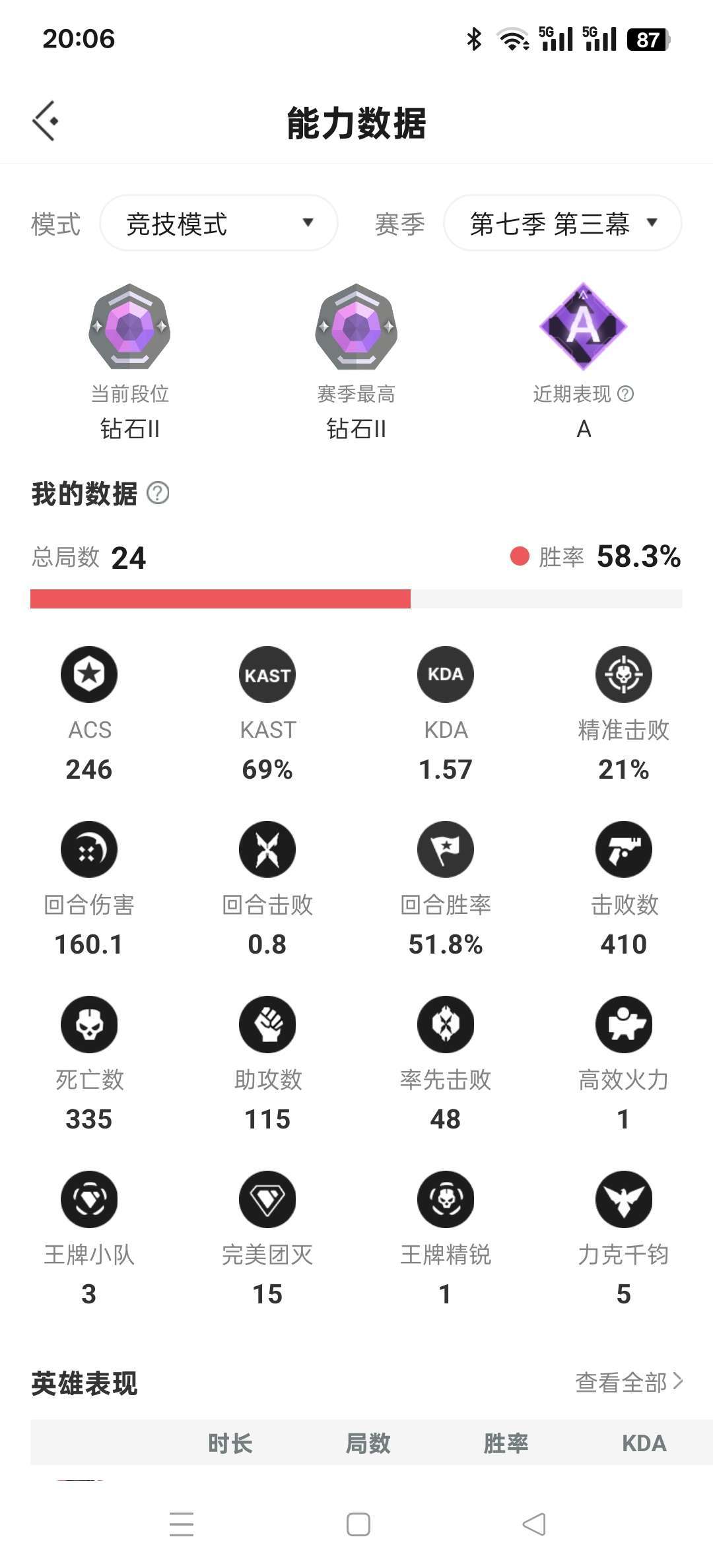Tap the help icon next to 我的数据

(x=158, y=493)
